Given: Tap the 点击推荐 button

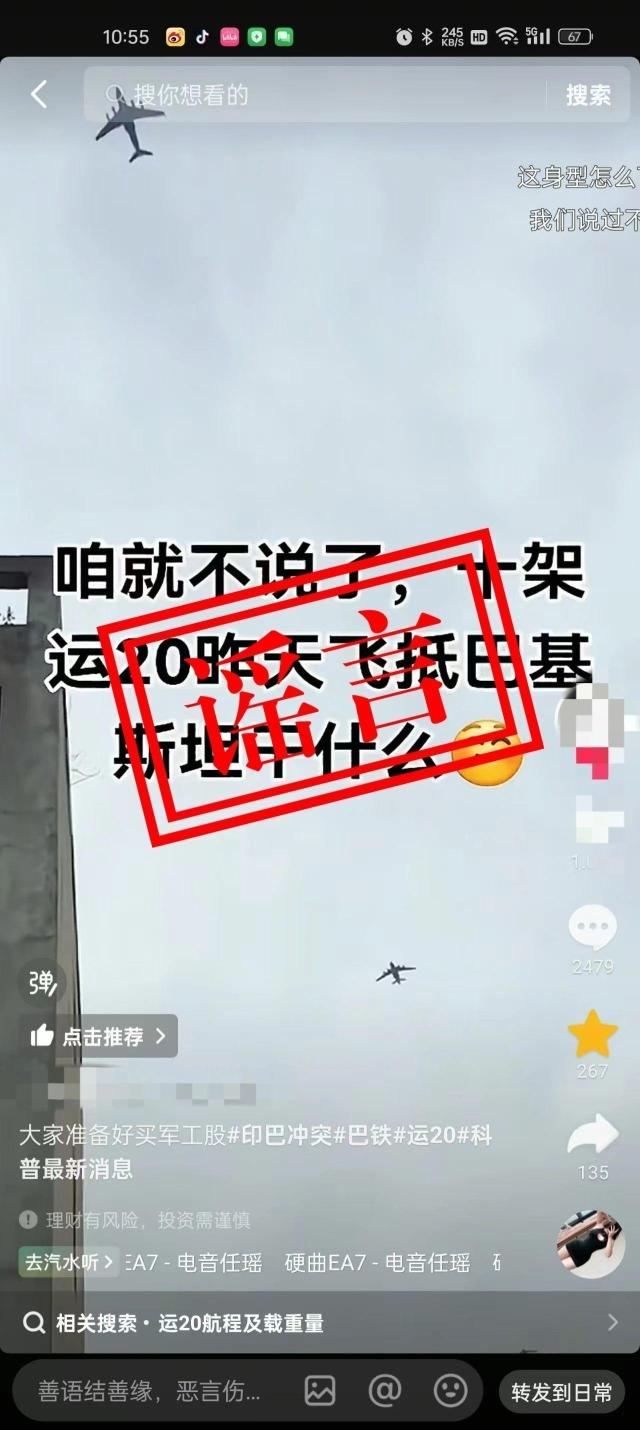Looking at the screenshot, I should click(x=98, y=1036).
